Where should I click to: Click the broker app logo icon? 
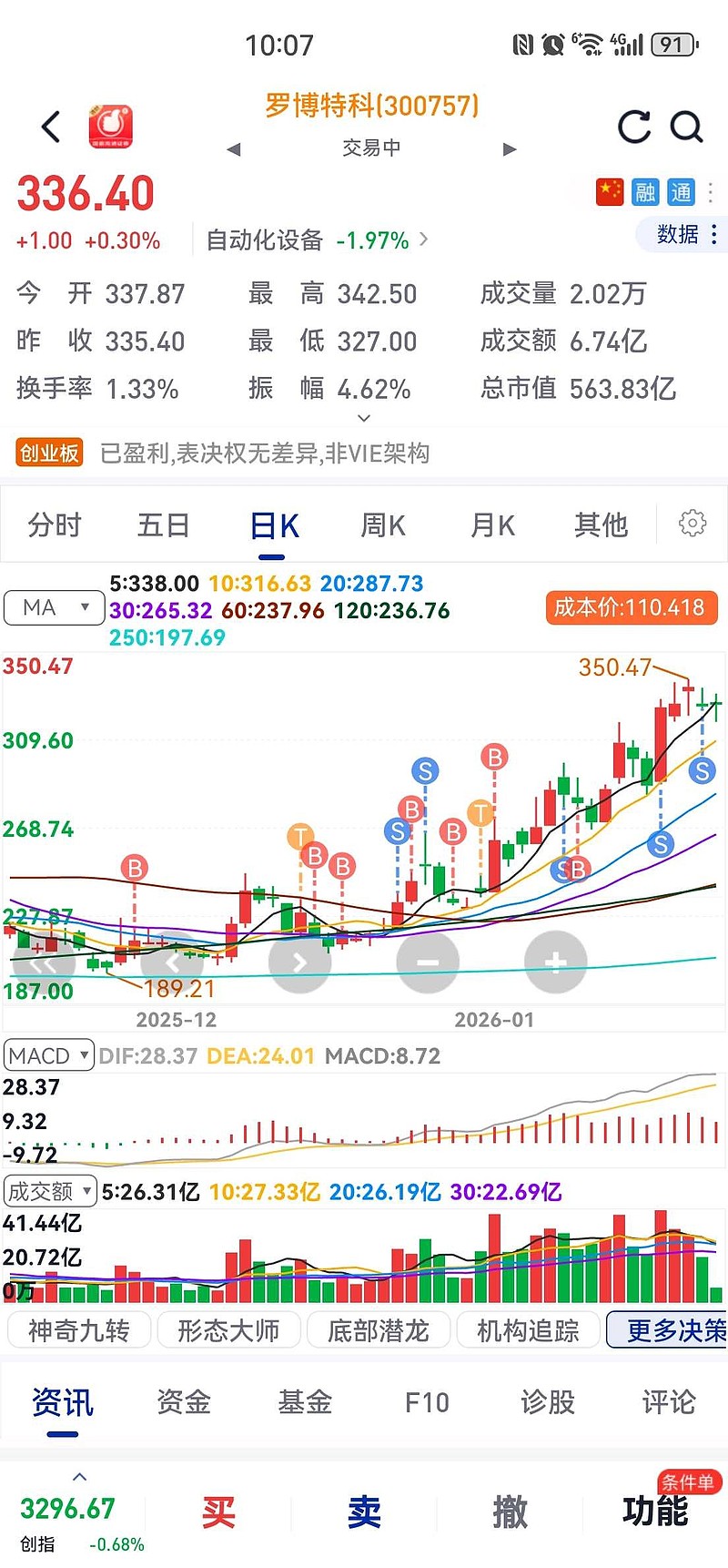[109, 127]
